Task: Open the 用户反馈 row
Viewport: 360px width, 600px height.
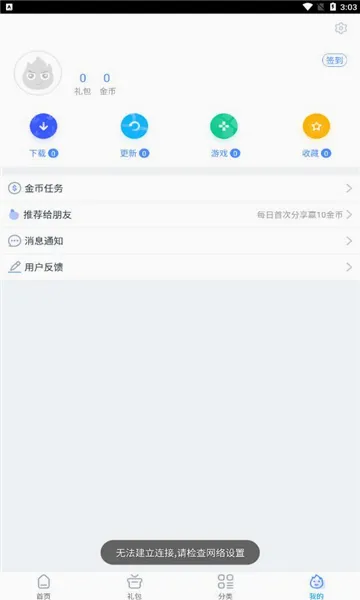Action: (180, 267)
